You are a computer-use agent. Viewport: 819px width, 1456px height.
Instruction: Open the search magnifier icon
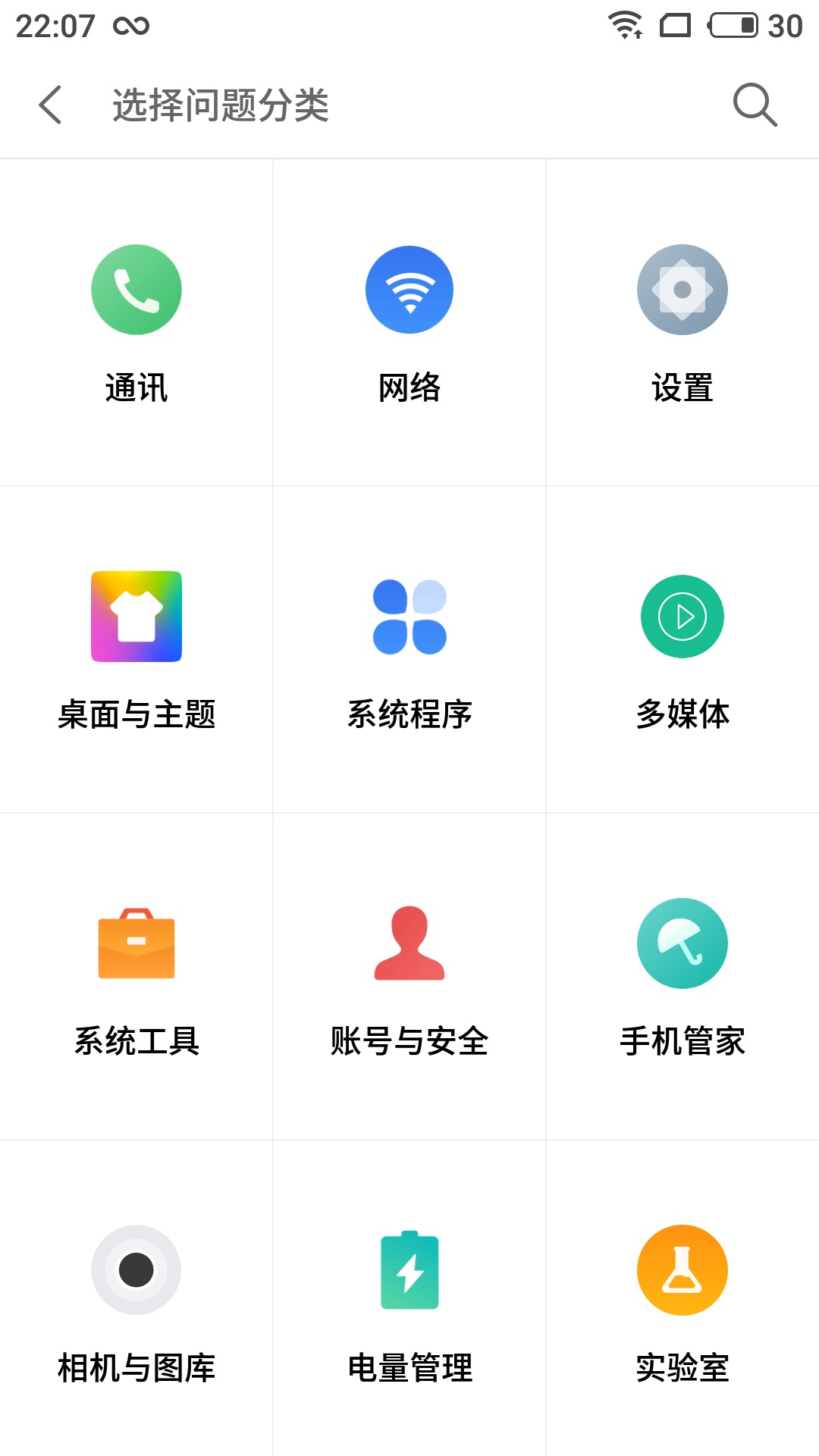pyautogui.click(x=755, y=105)
